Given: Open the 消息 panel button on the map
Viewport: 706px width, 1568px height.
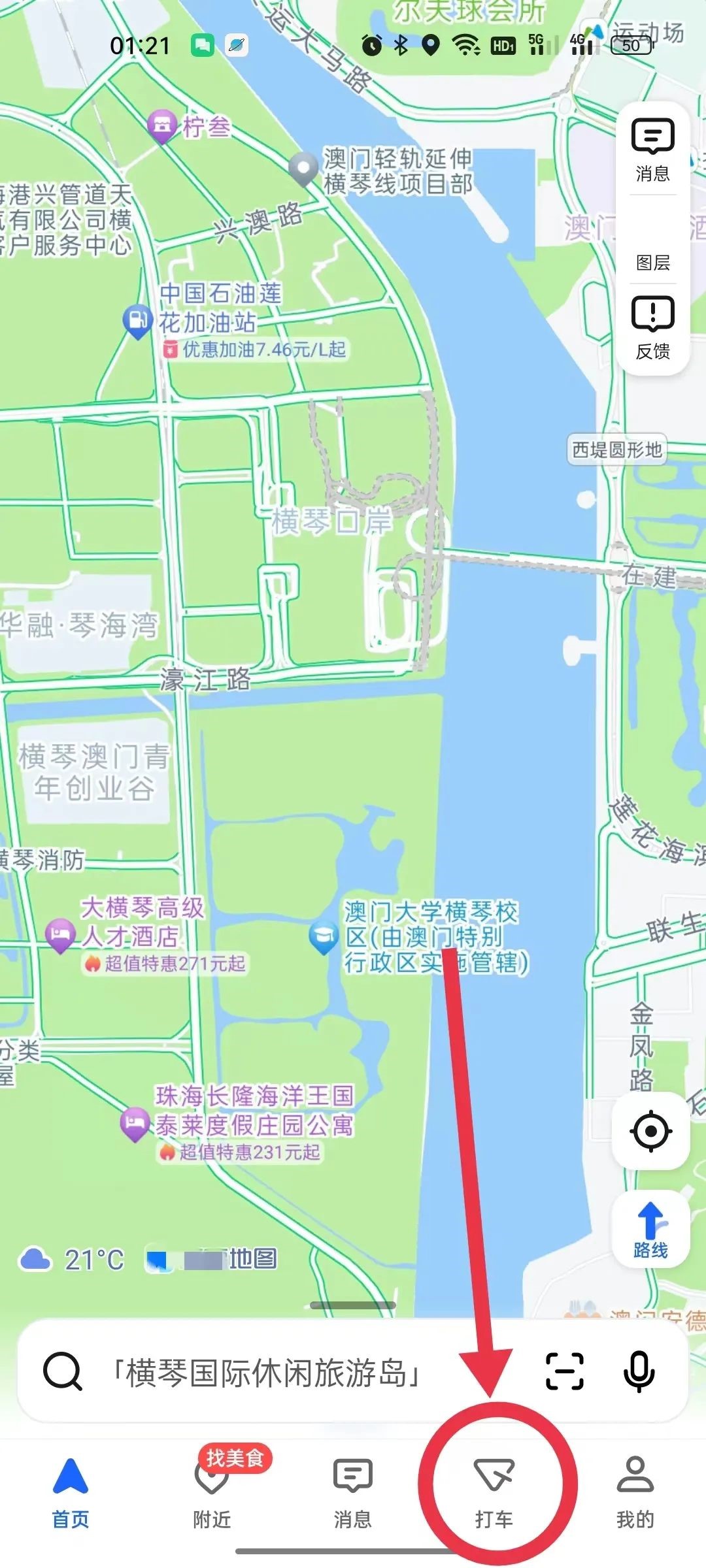Looking at the screenshot, I should pos(652,149).
